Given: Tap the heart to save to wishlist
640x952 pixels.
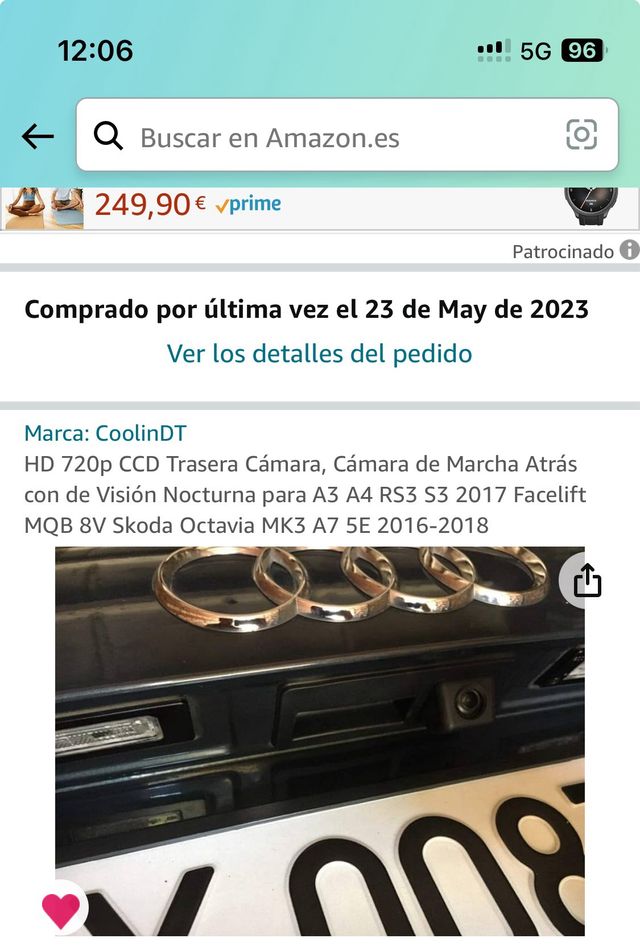Looking at the screenshot, I should coord(60,909).
